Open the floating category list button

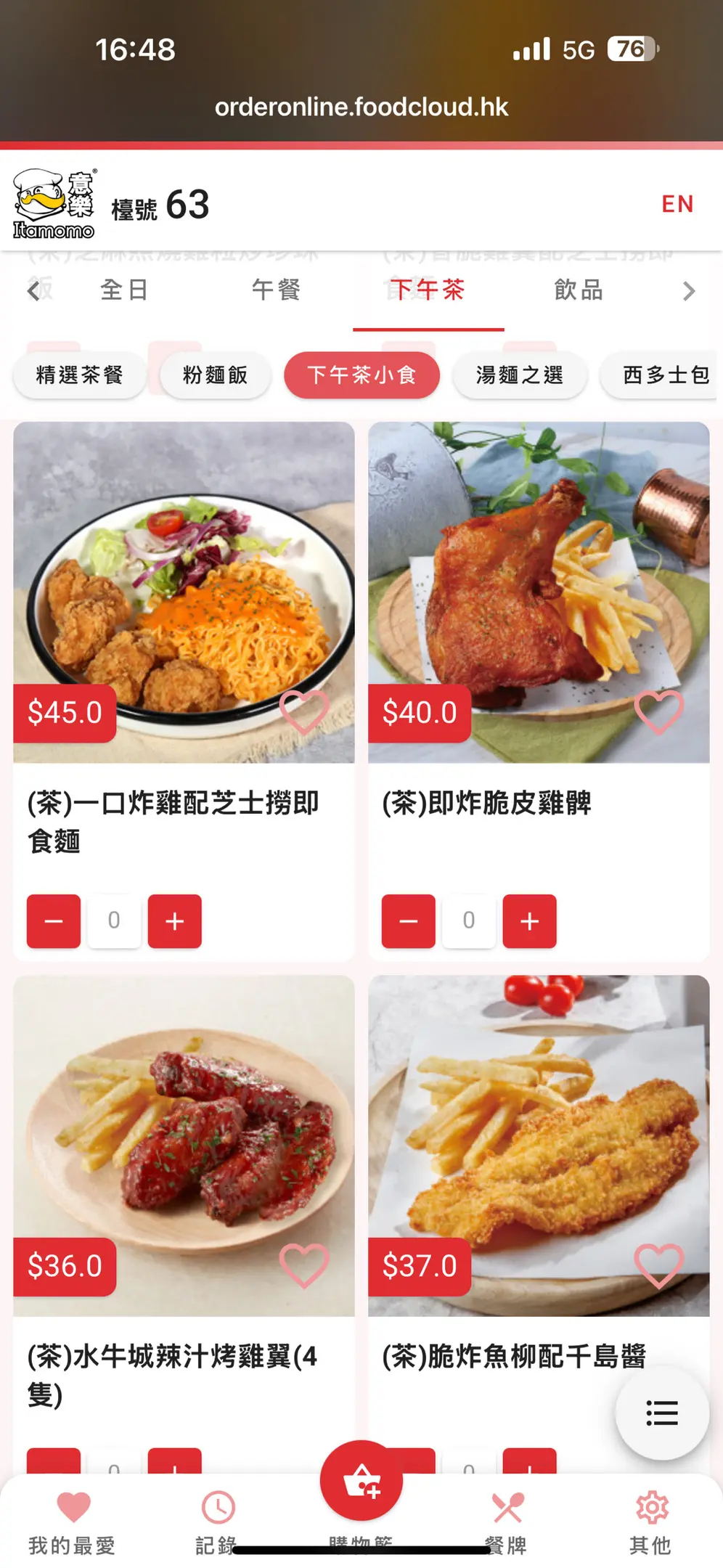pyautogui.click(x=662, y=1413)
